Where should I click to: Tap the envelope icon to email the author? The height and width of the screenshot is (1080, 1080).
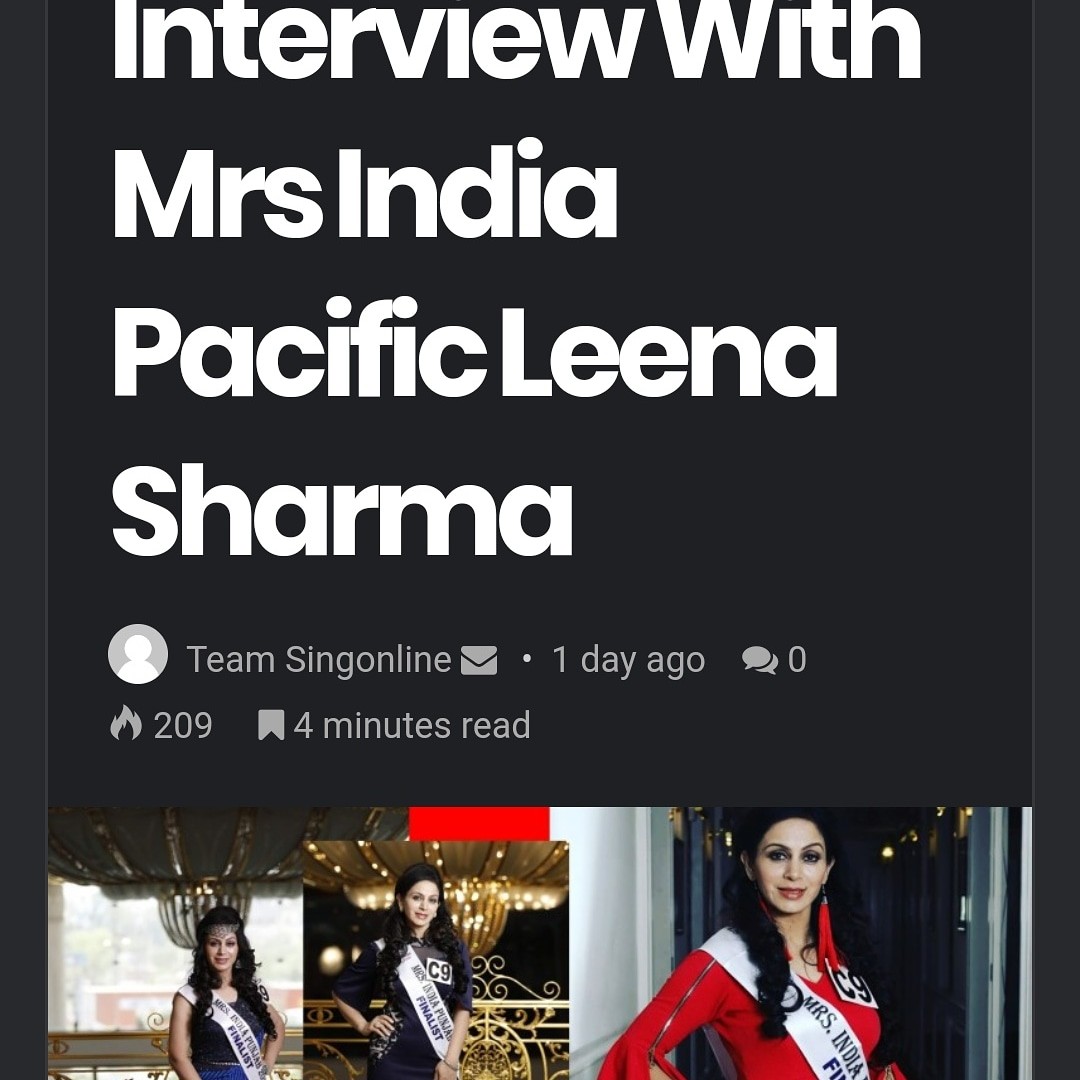tap(479, 660)
